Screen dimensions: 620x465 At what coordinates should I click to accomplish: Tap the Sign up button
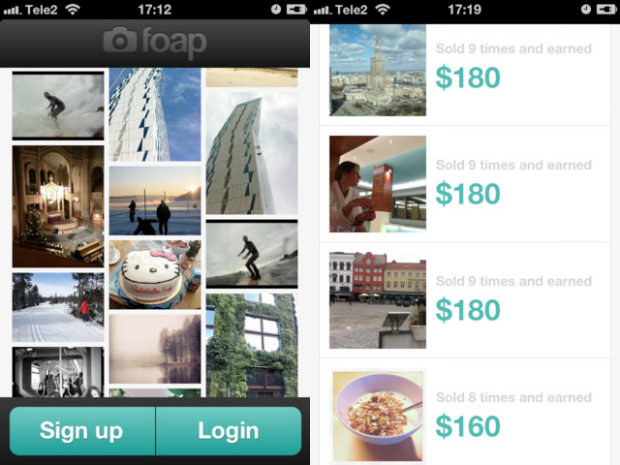pyautogui.click(x=81, y=431)
